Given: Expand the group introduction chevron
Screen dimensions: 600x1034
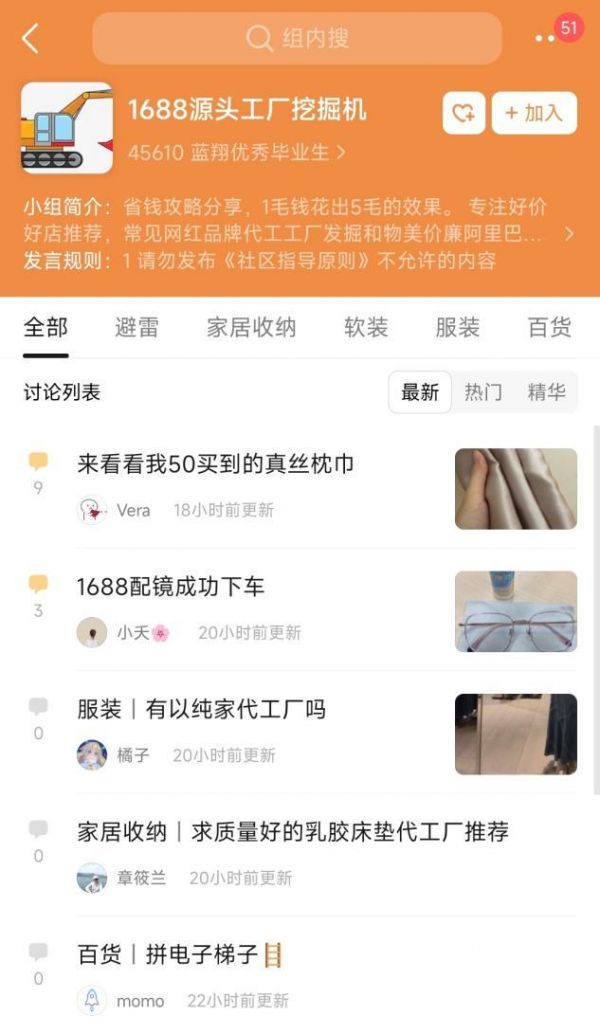Looking at the screenshot, I should pyautogui.click(x=569, y=235).
